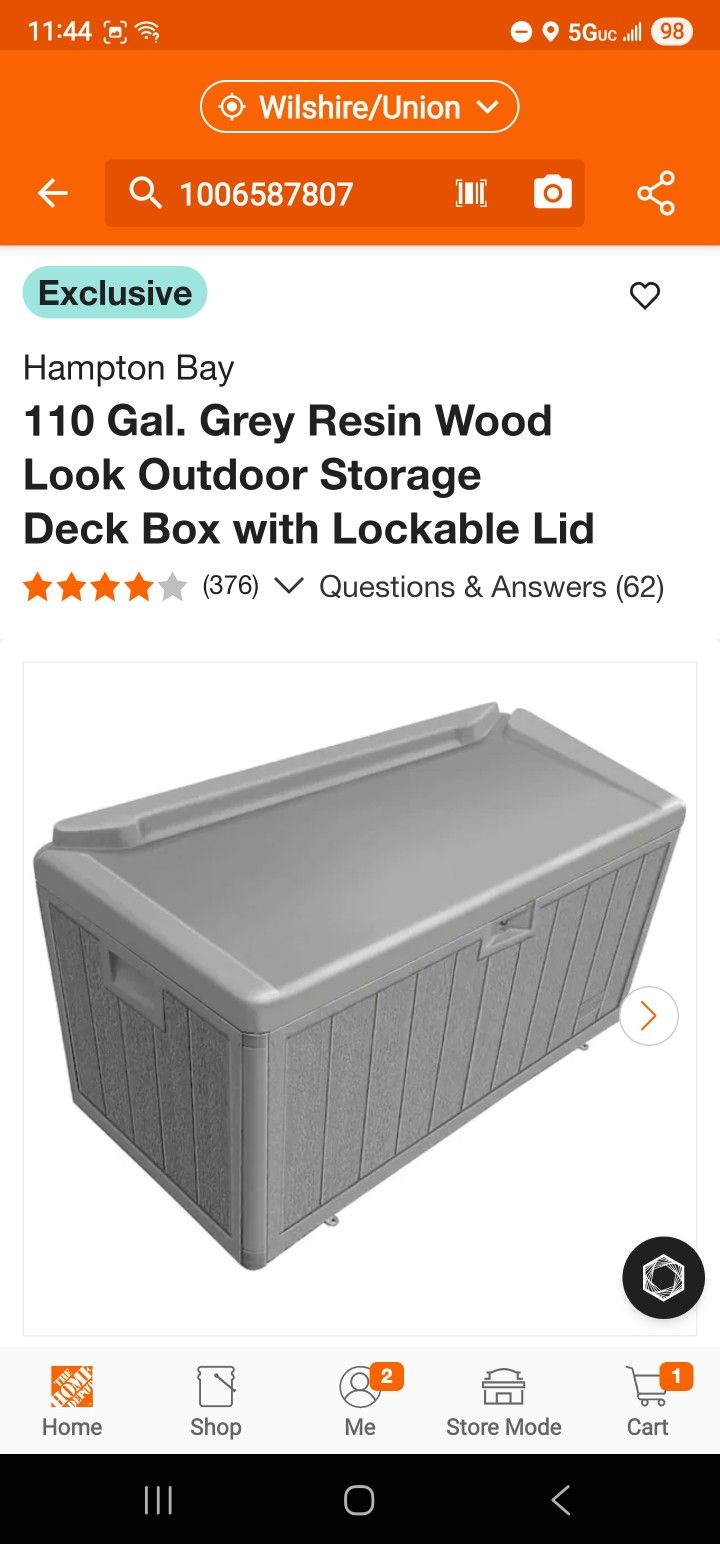
Task: Go back with the arrow
Action: pyautogui.click(x=52, y=192)
